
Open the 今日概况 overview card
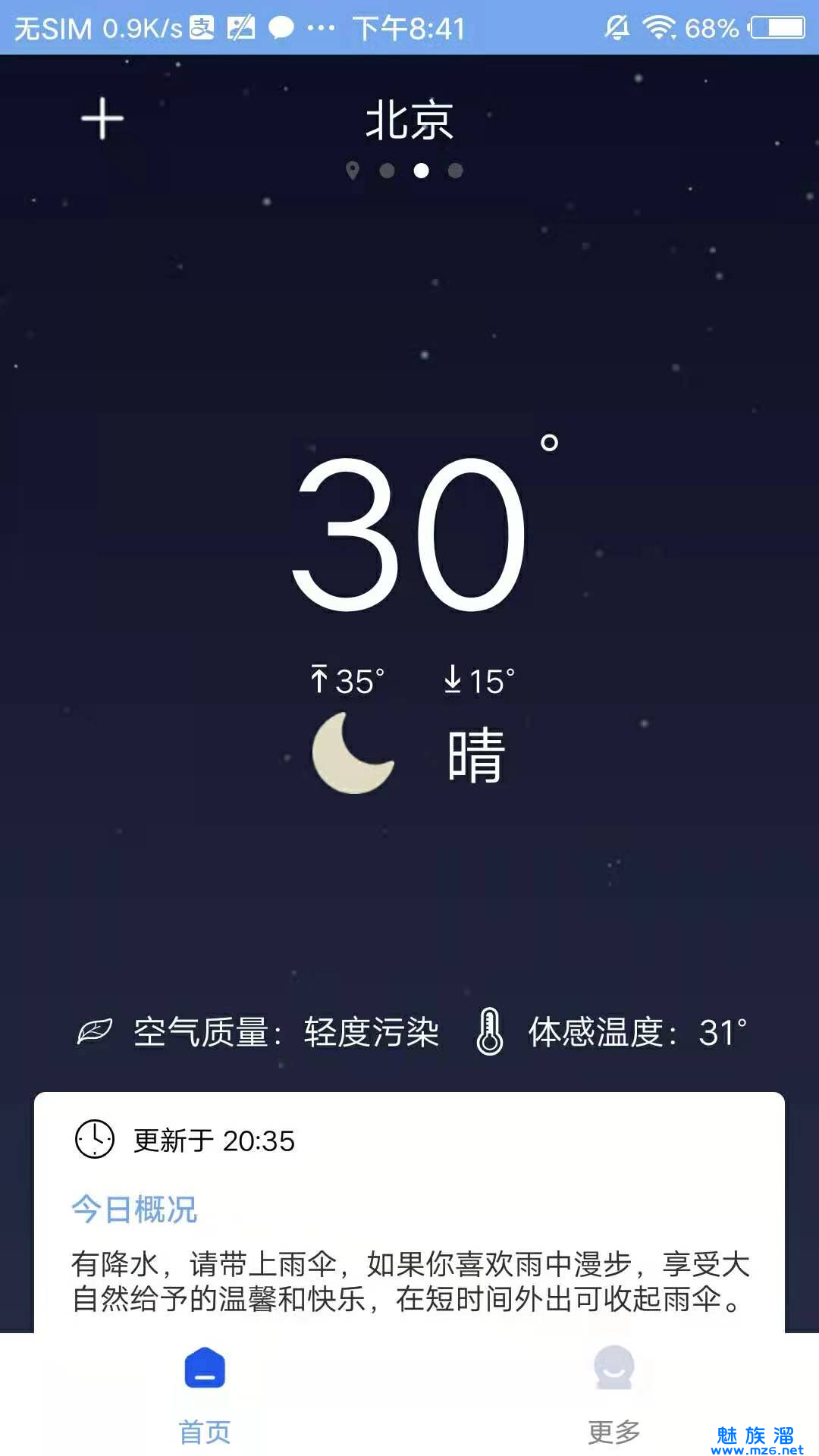[x=409, y=1213]
